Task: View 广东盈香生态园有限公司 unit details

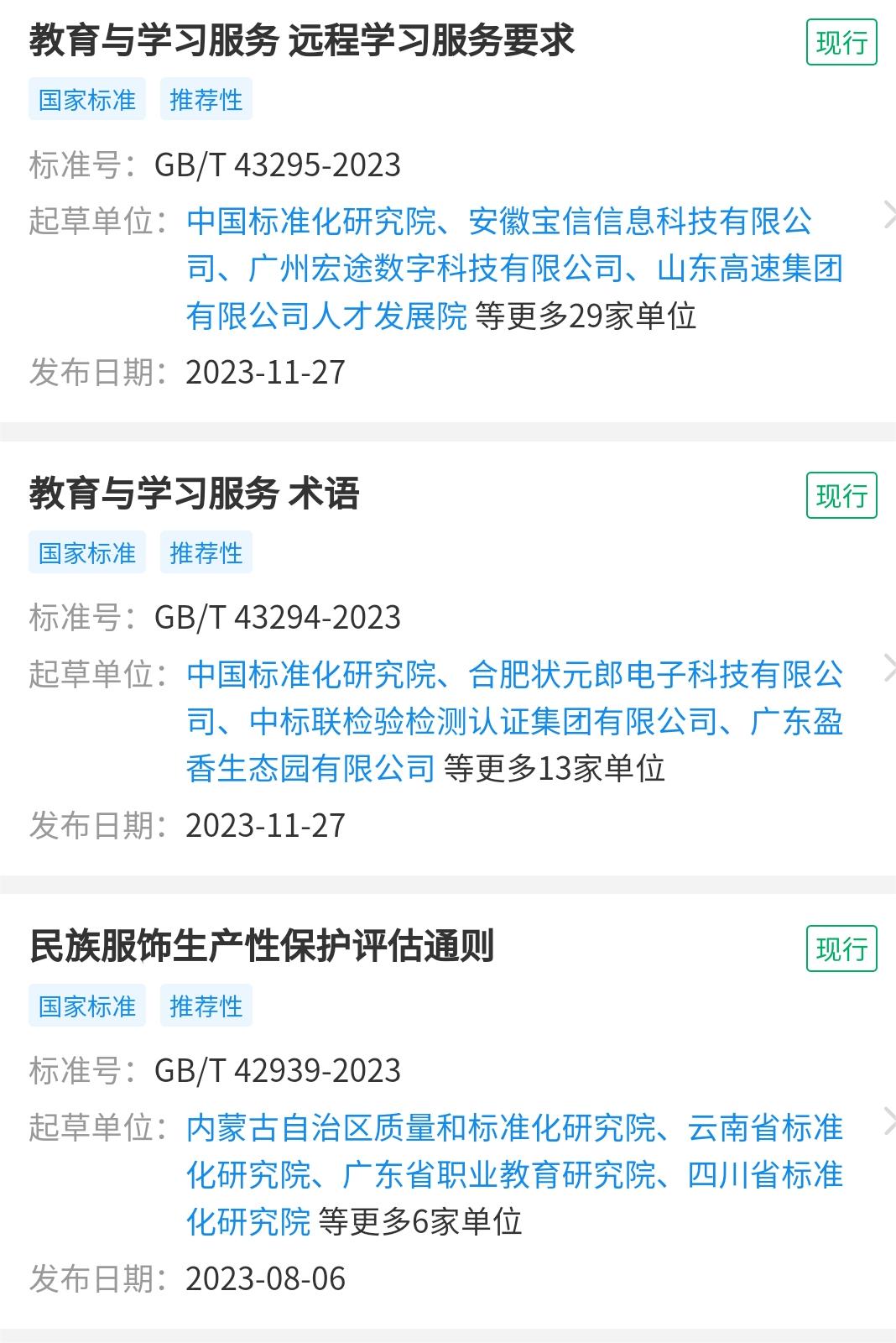Action: point(310,769)
